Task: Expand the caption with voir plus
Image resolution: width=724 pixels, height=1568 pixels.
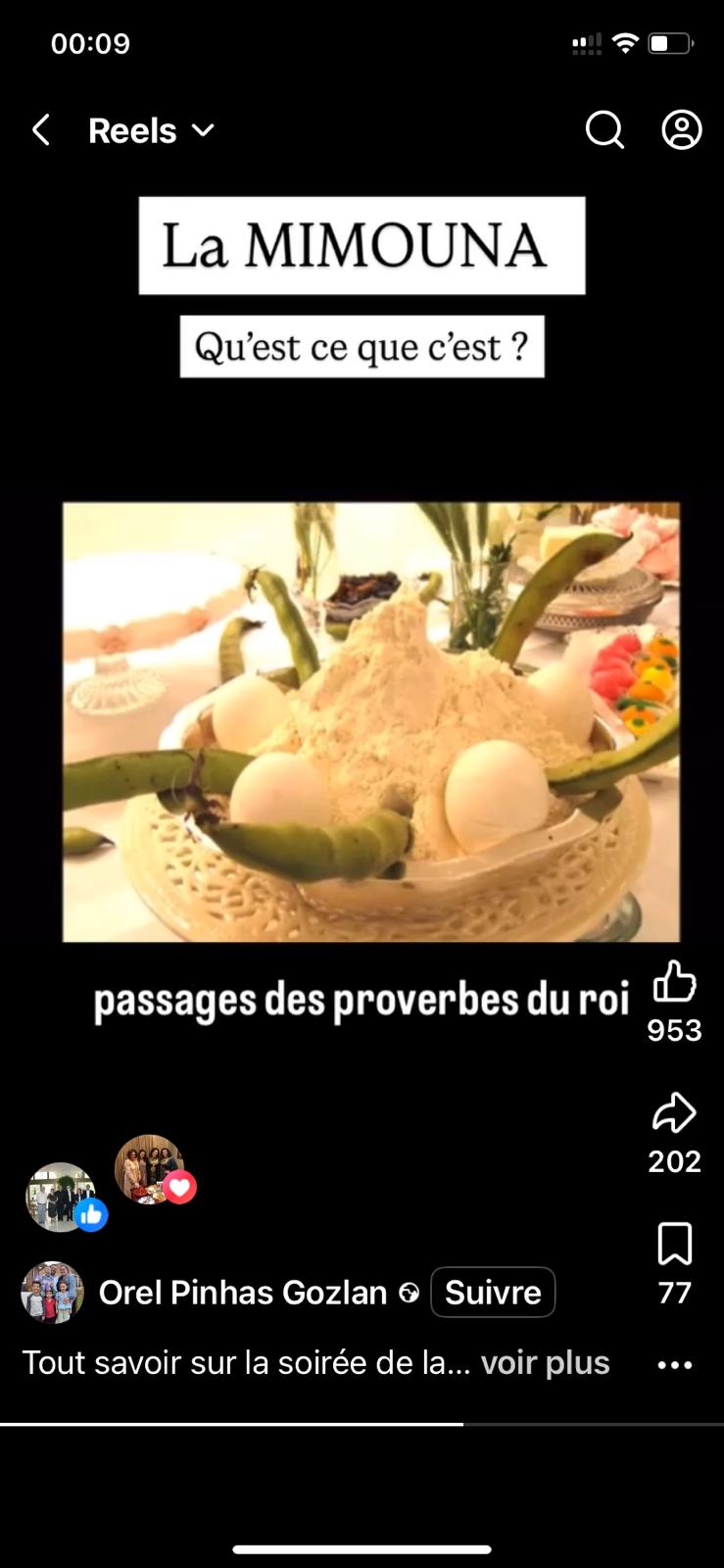Action: coord(545,1362)
